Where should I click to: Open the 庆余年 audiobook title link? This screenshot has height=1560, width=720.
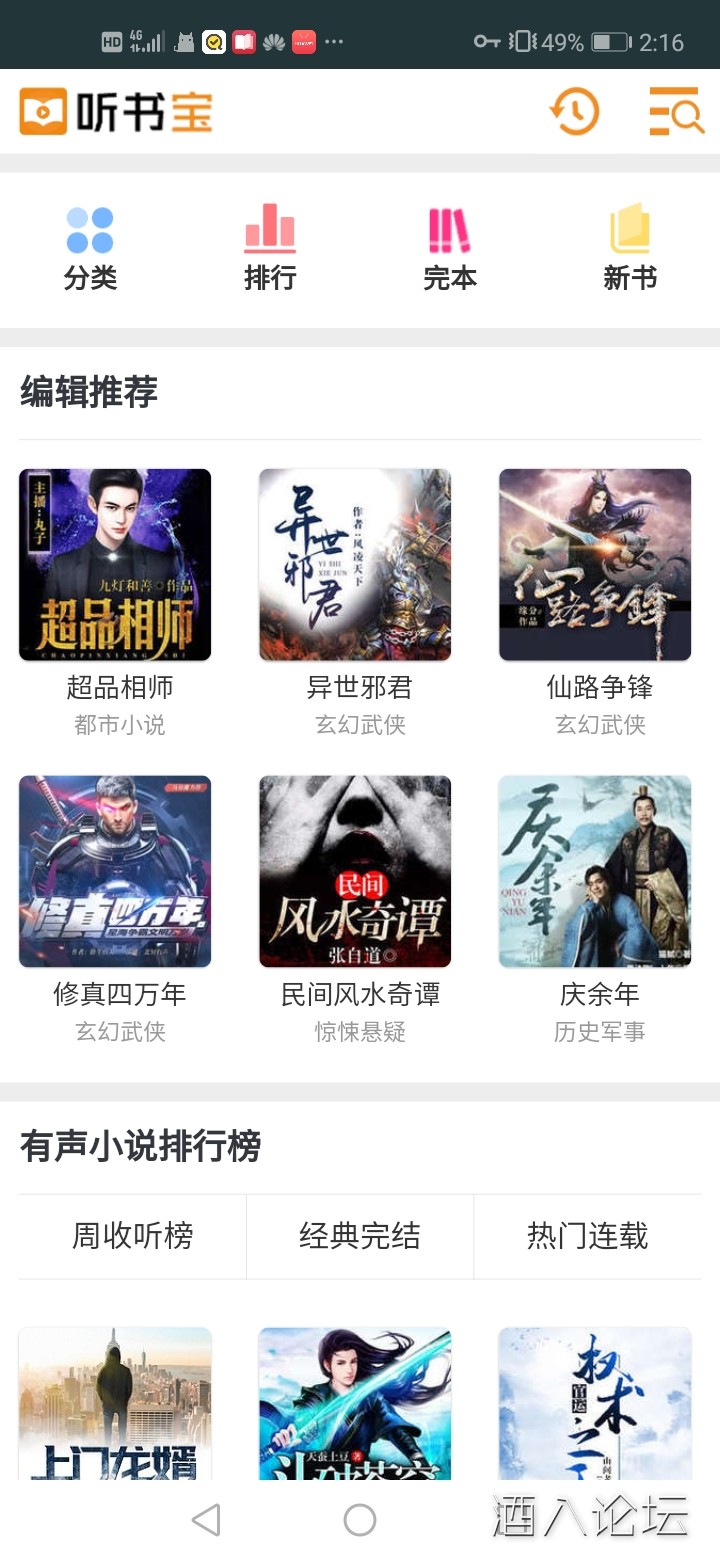[595, 995]
